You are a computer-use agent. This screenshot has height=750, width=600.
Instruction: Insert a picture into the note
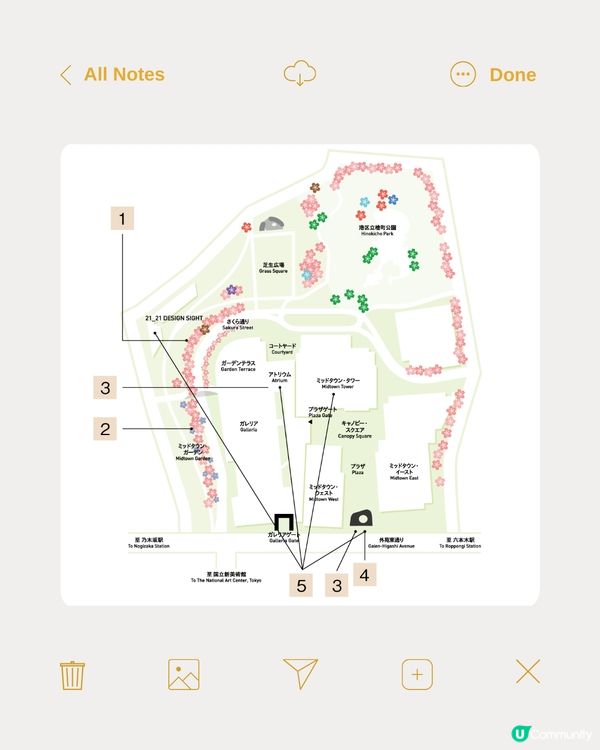(184, 674)
